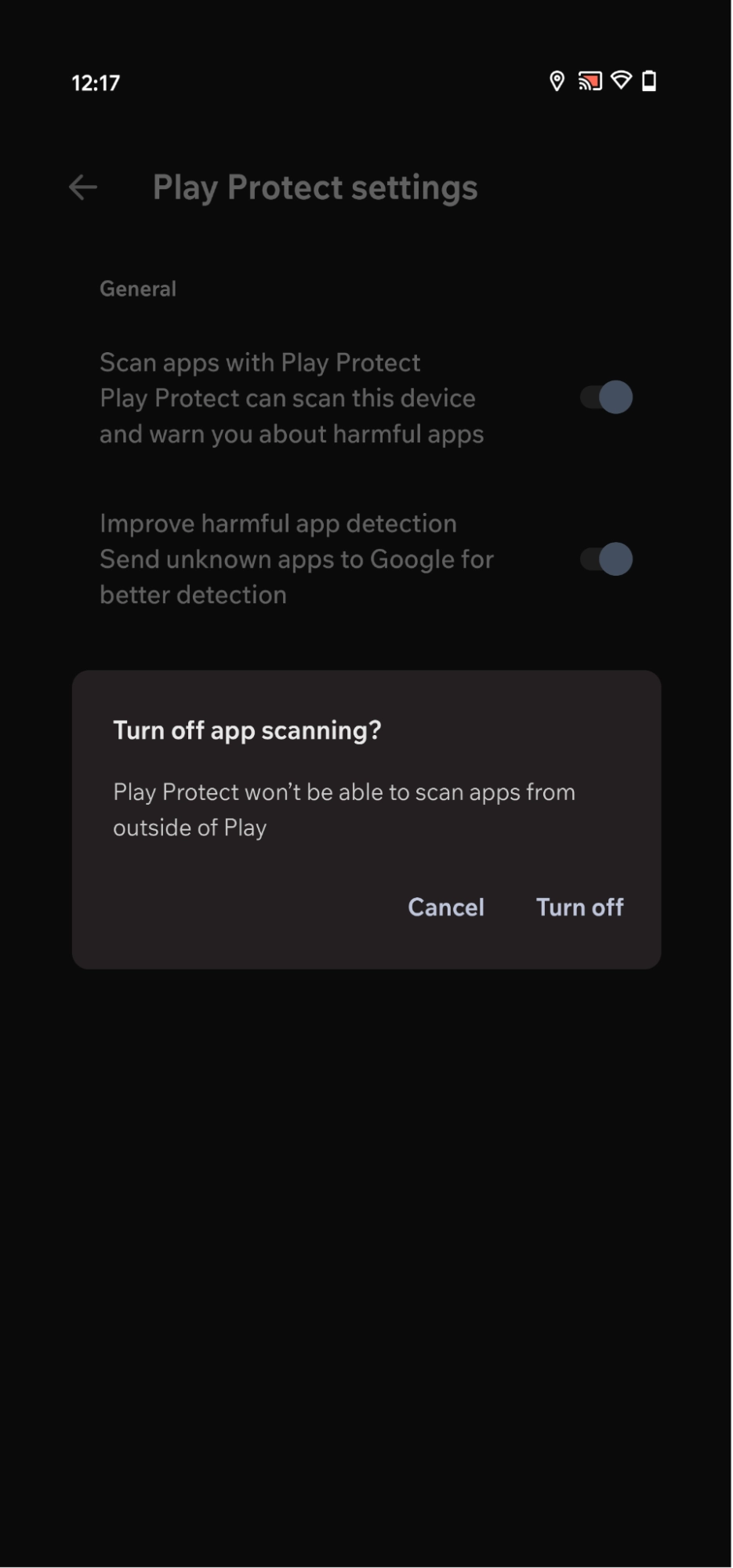Tap the back arrow on Play Protect settings
The width and height of the screenshot is (733, 1568).
82,187
